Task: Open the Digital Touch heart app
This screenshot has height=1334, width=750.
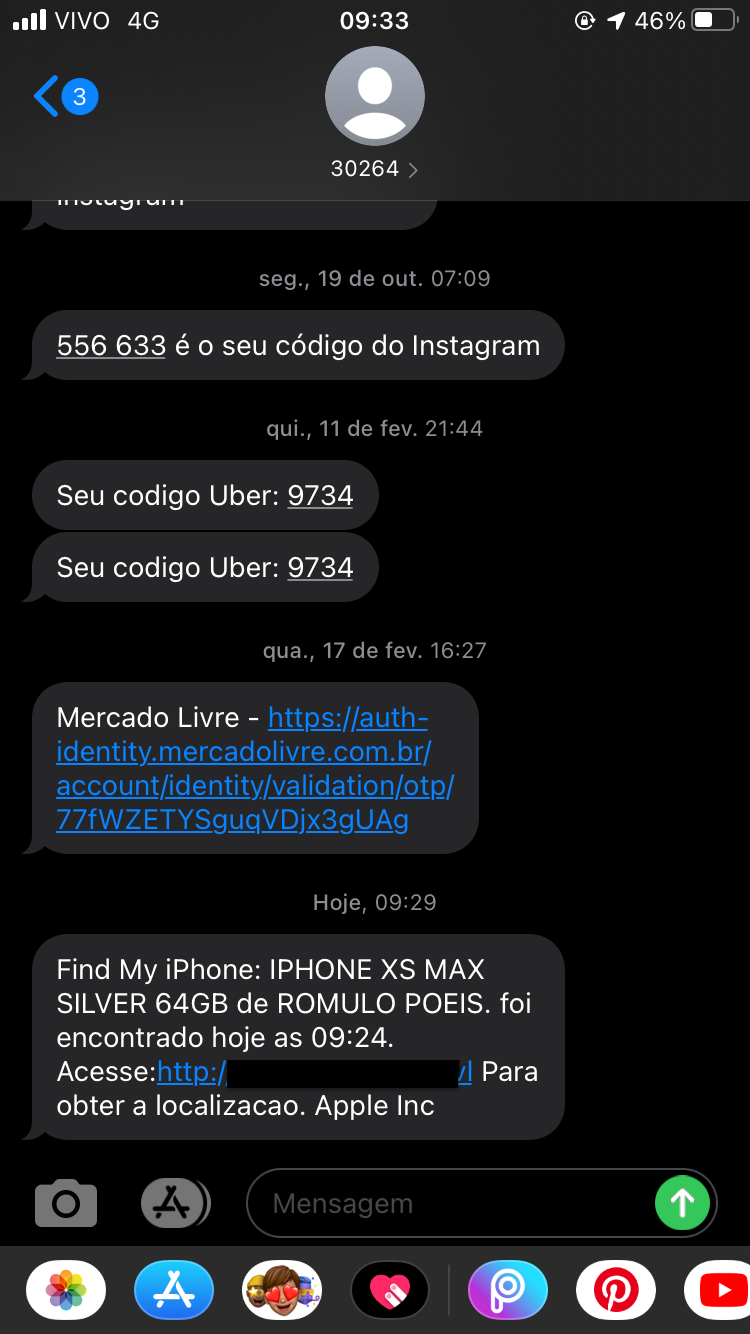Action: tap(390, 1291)
